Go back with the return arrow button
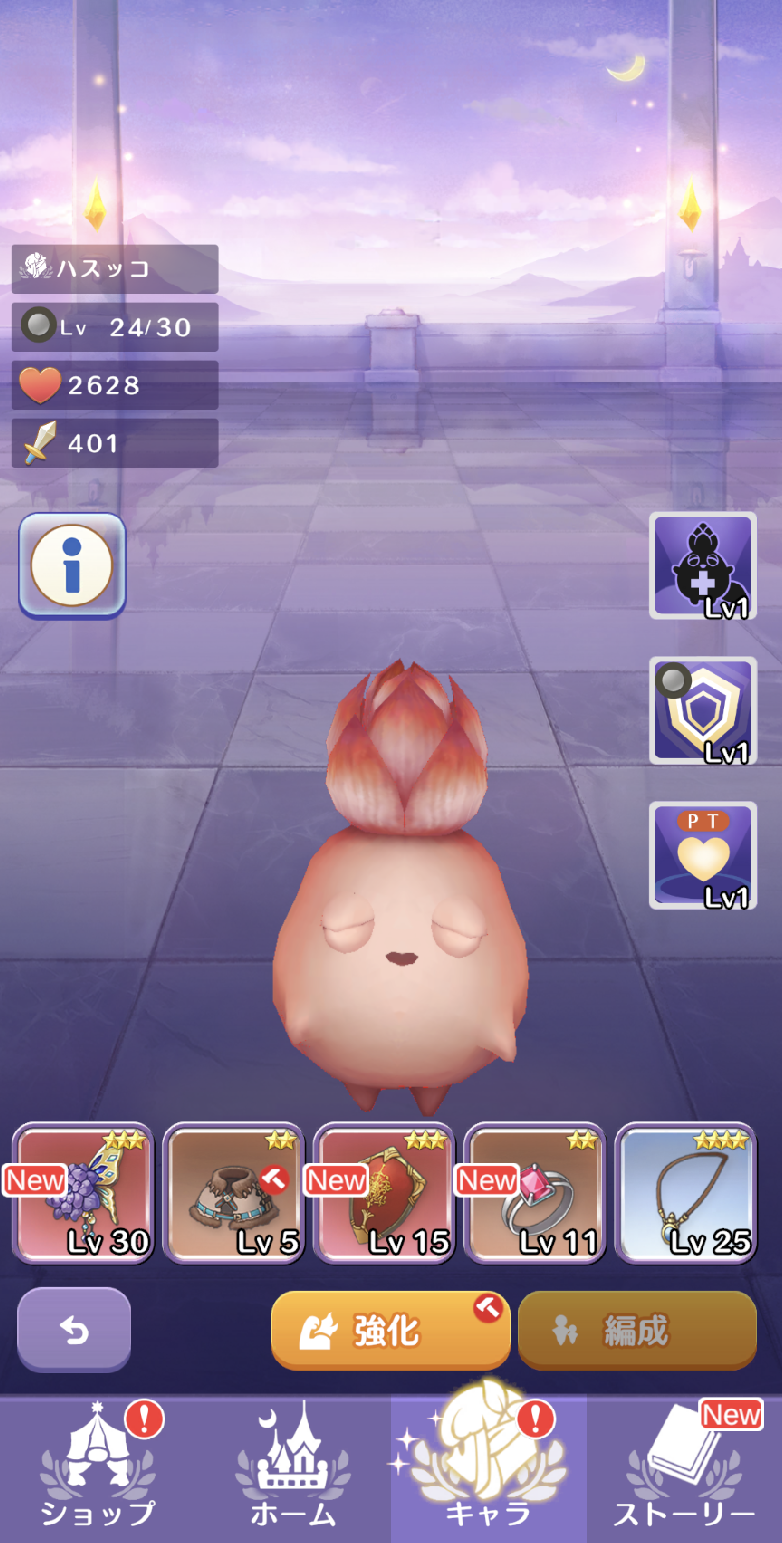782x1543 pixels. coord(74,1330)
